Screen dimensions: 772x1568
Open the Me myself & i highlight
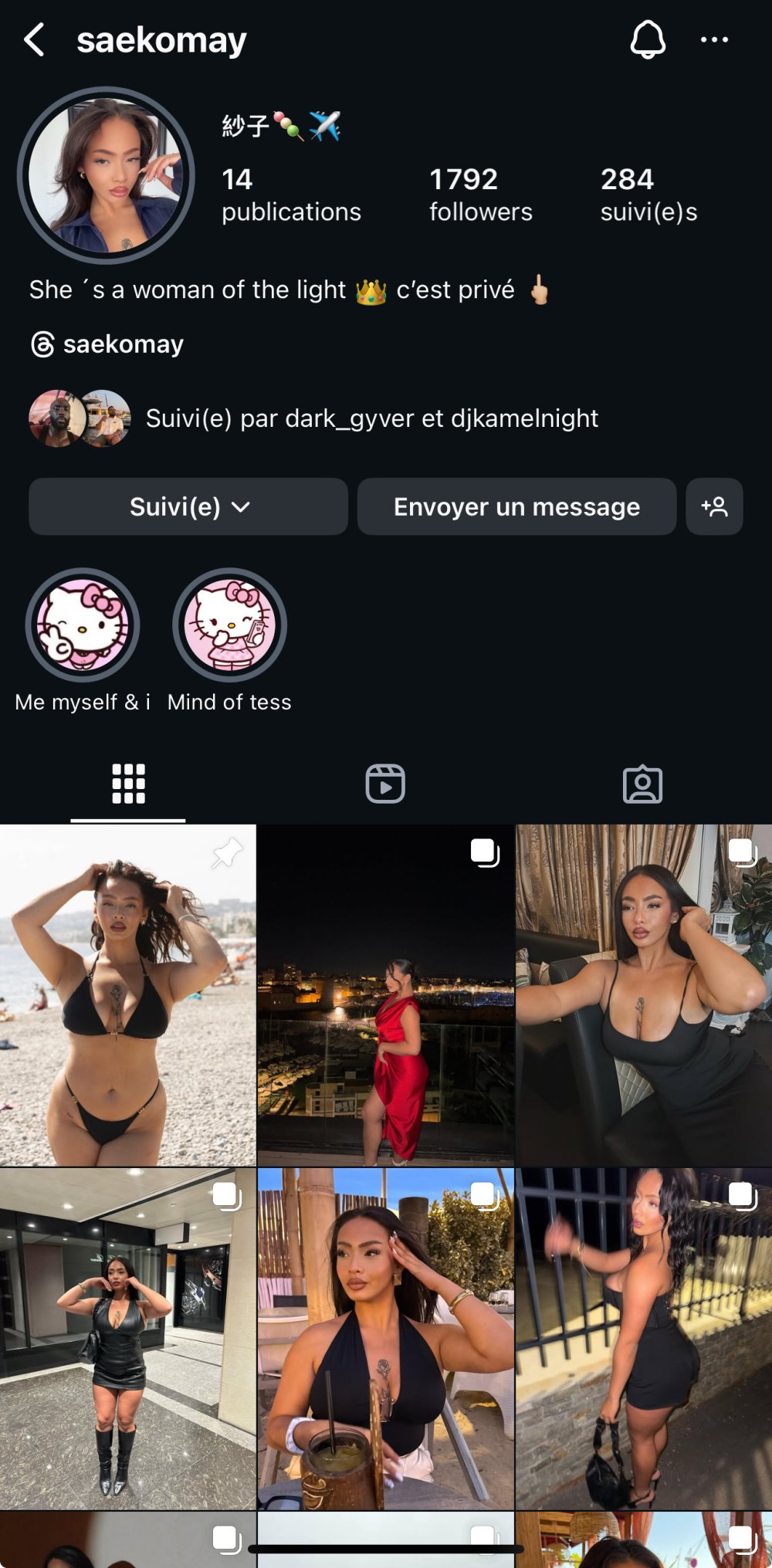tap(83, 625)
